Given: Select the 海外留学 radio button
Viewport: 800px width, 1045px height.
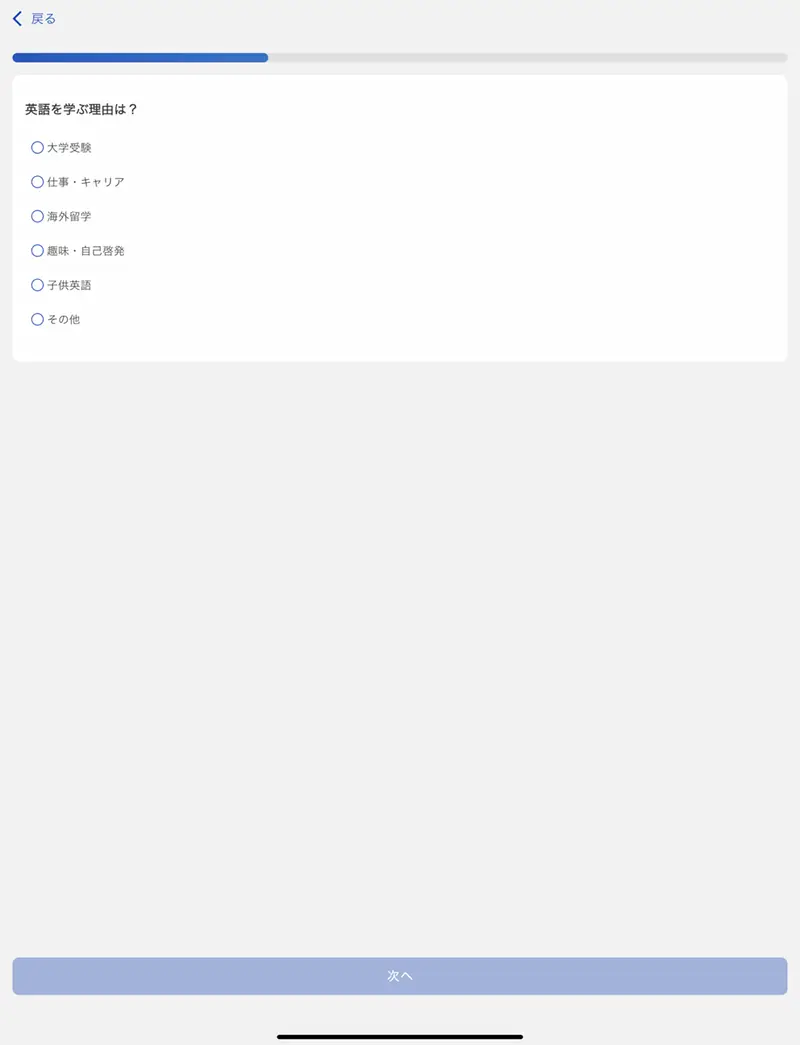Looking at the screenshot, I should tap(38, 216).
